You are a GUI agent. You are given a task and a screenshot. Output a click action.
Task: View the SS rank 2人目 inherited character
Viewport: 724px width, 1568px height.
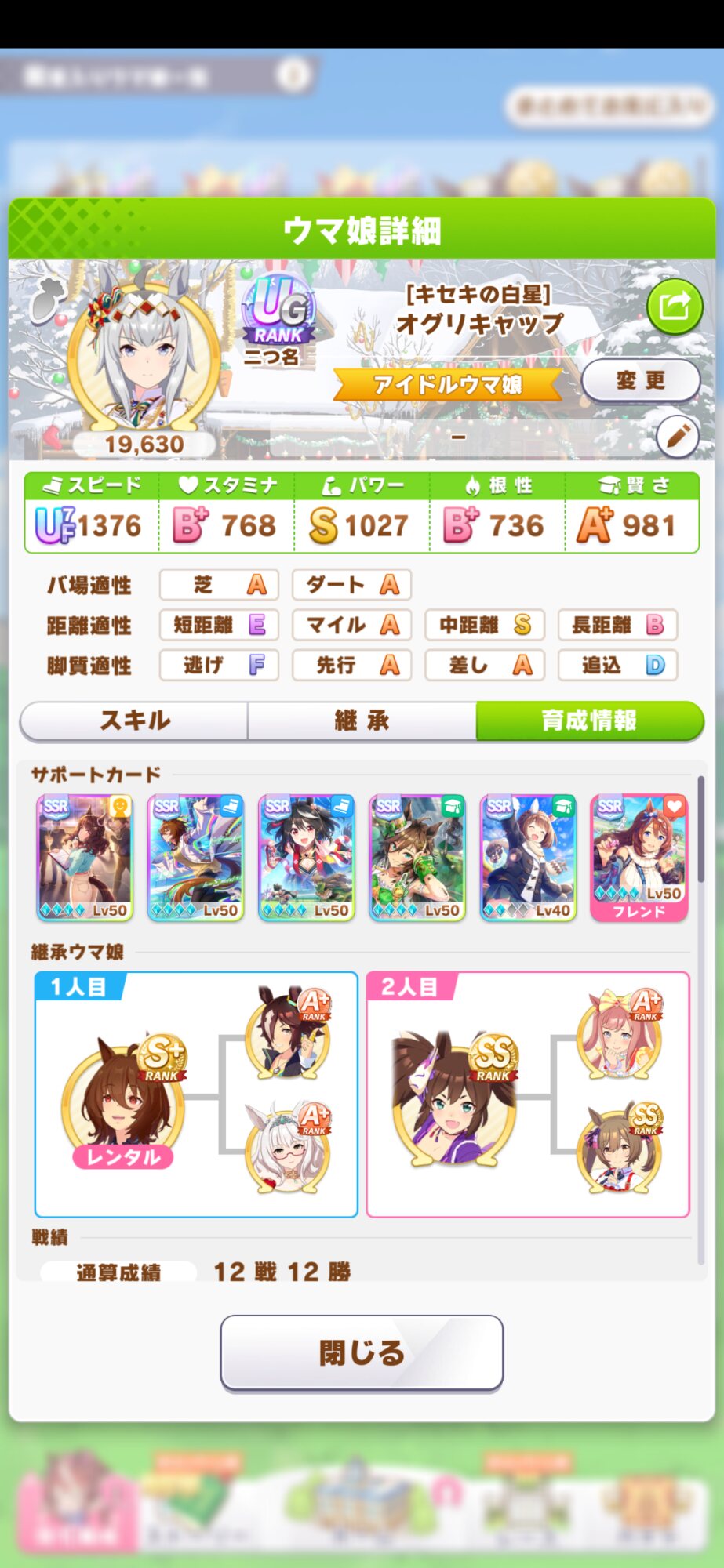click(x=453, y=1096)
